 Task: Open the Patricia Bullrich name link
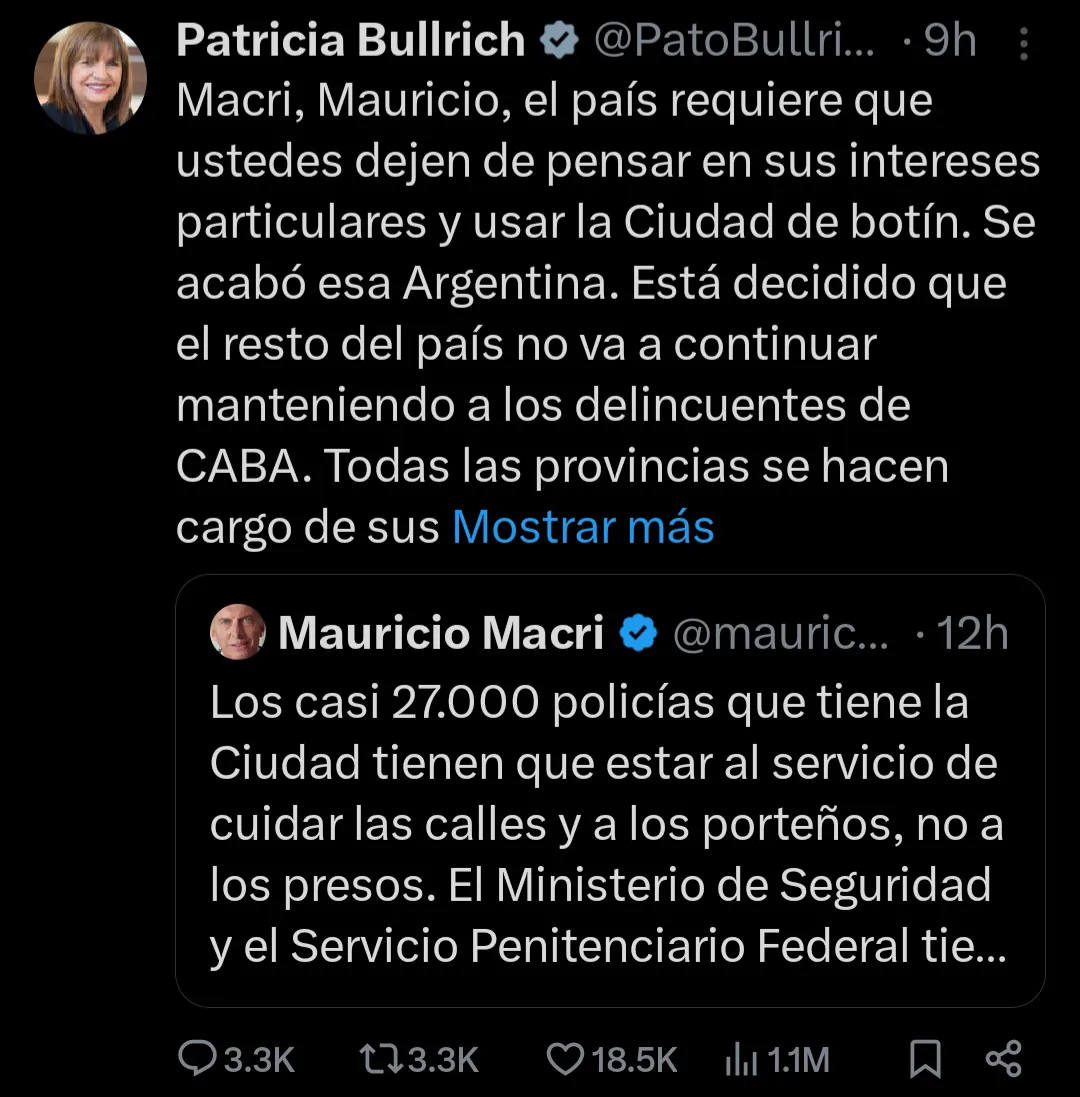click(x=350, y=41)
